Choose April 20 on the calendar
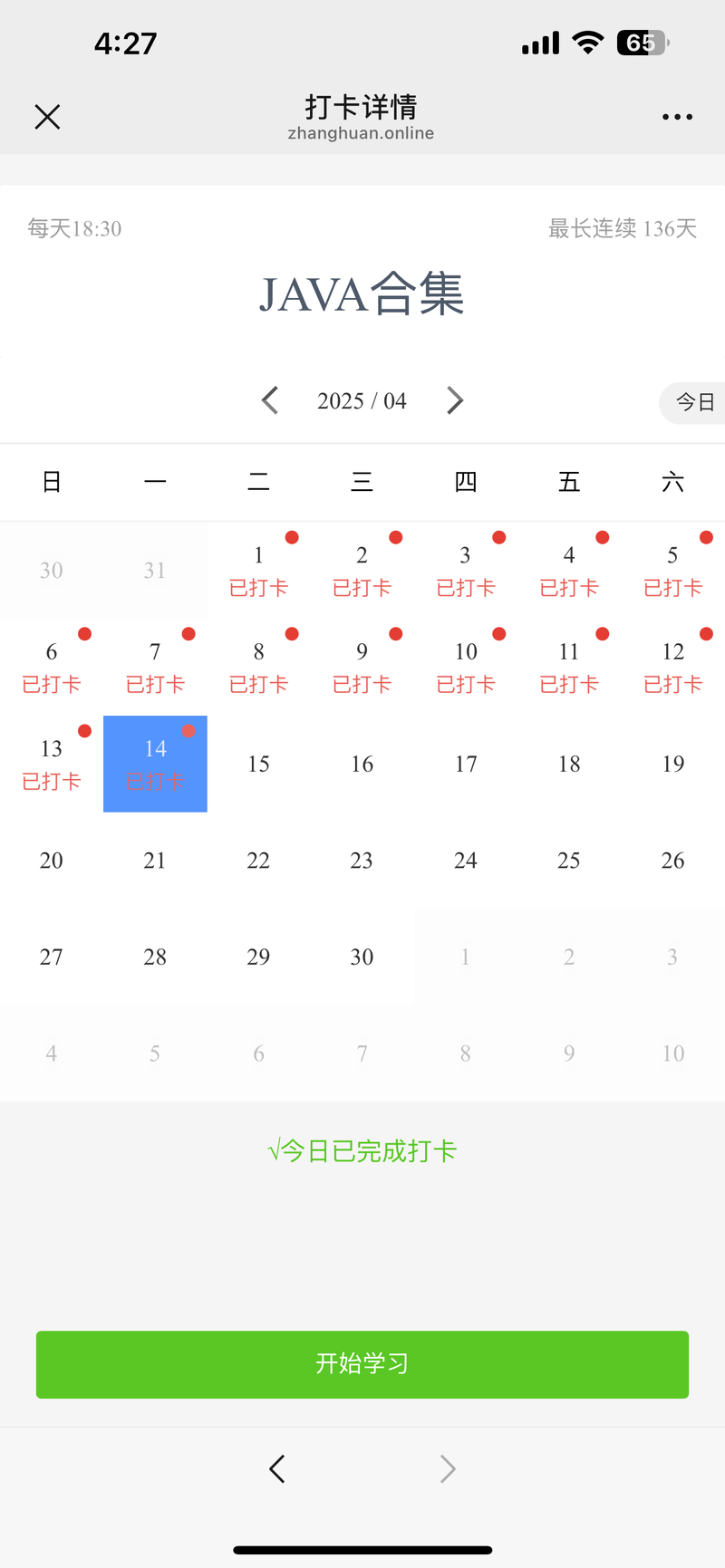 52,861
